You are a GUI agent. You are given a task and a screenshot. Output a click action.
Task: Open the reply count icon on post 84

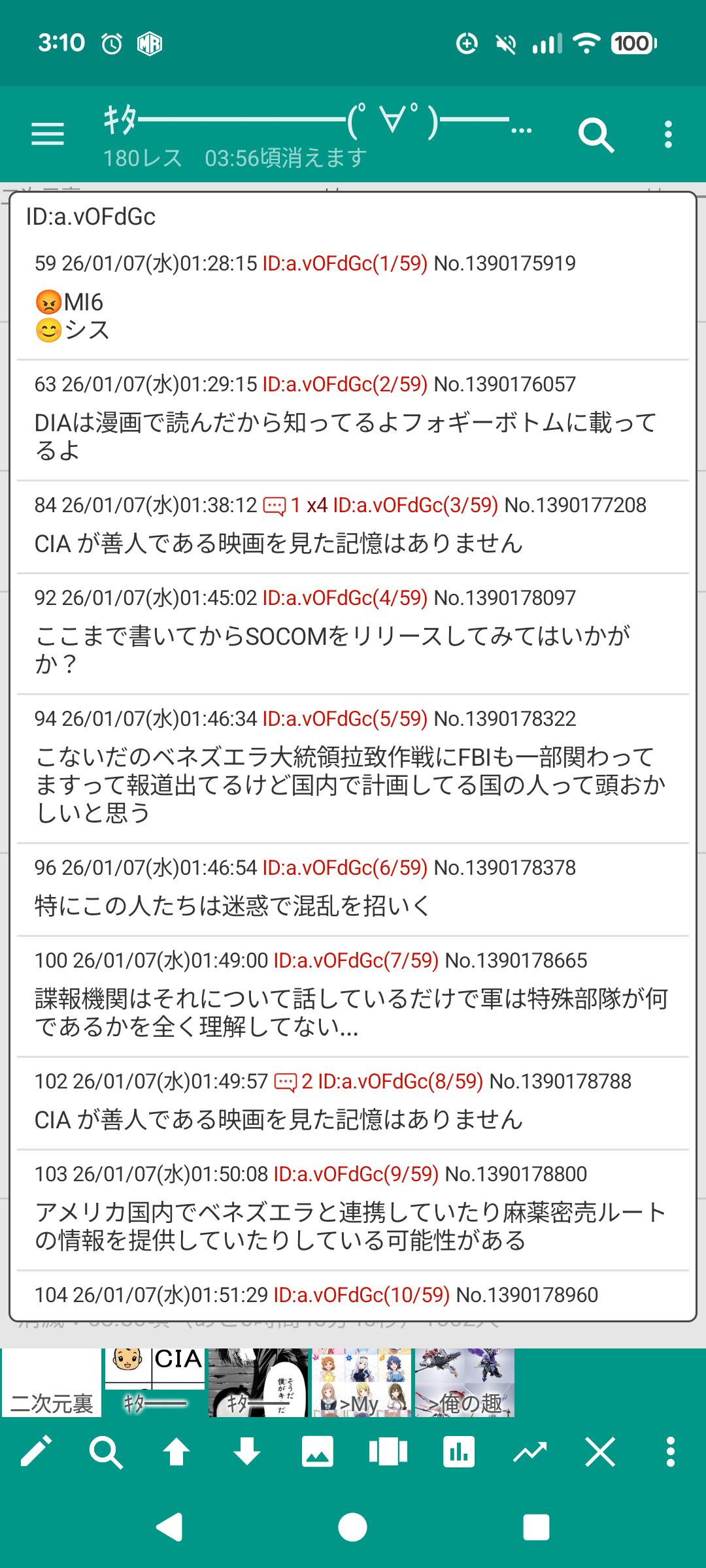click(274, 506)
